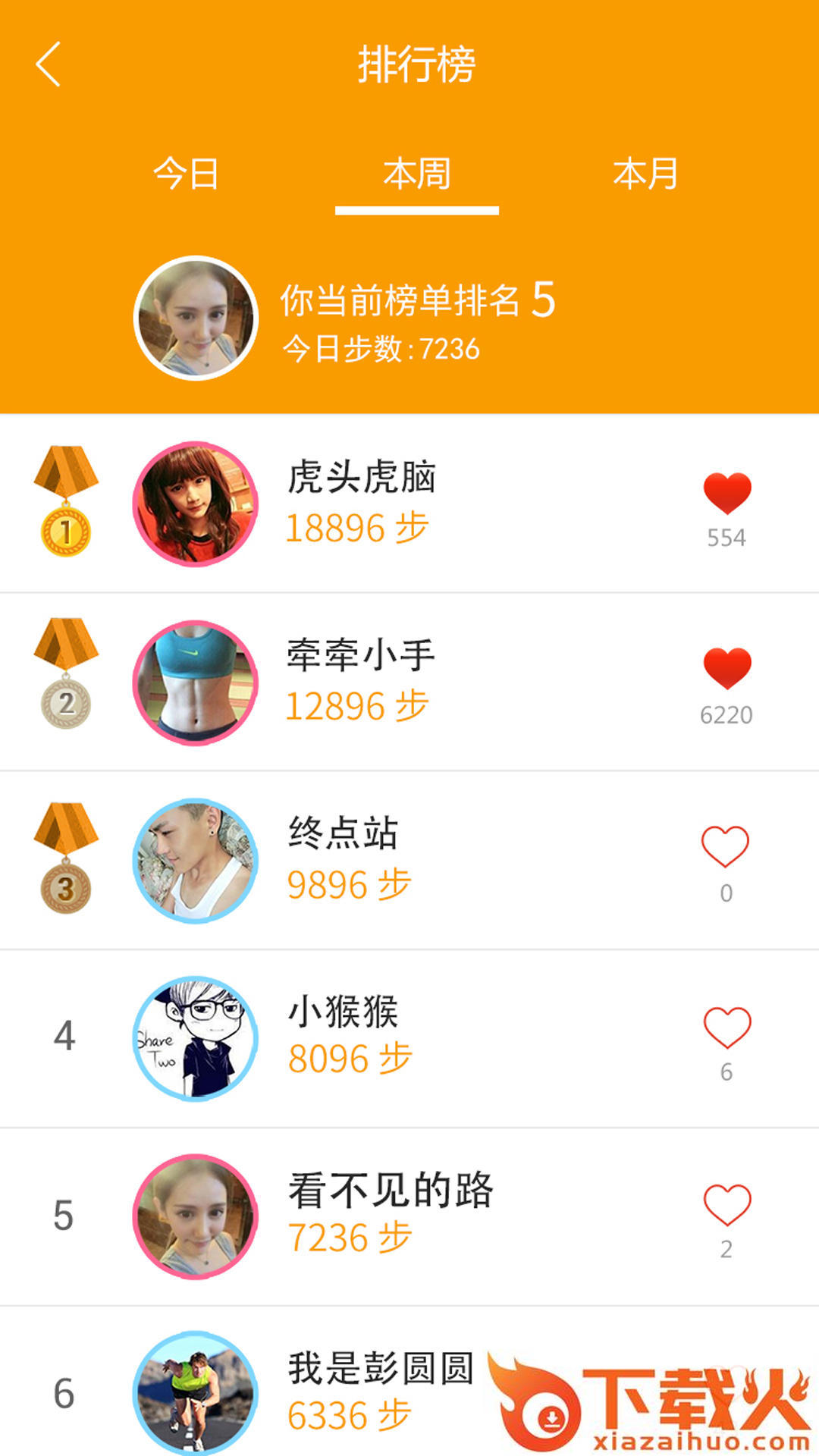Image resolution: width=819 pixels, height=1456 pixels.
Task: Click 你当前榜单排名 5 text
Action: click(x=417, y=300)
